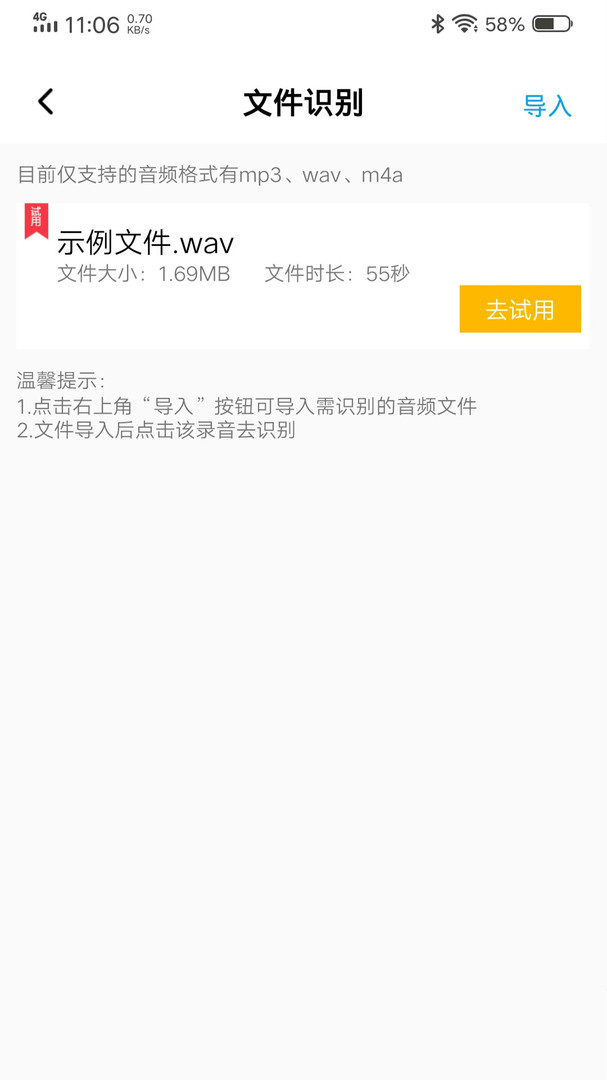Go back using the back arrow
607x1080 pixels.
(45, 102)
